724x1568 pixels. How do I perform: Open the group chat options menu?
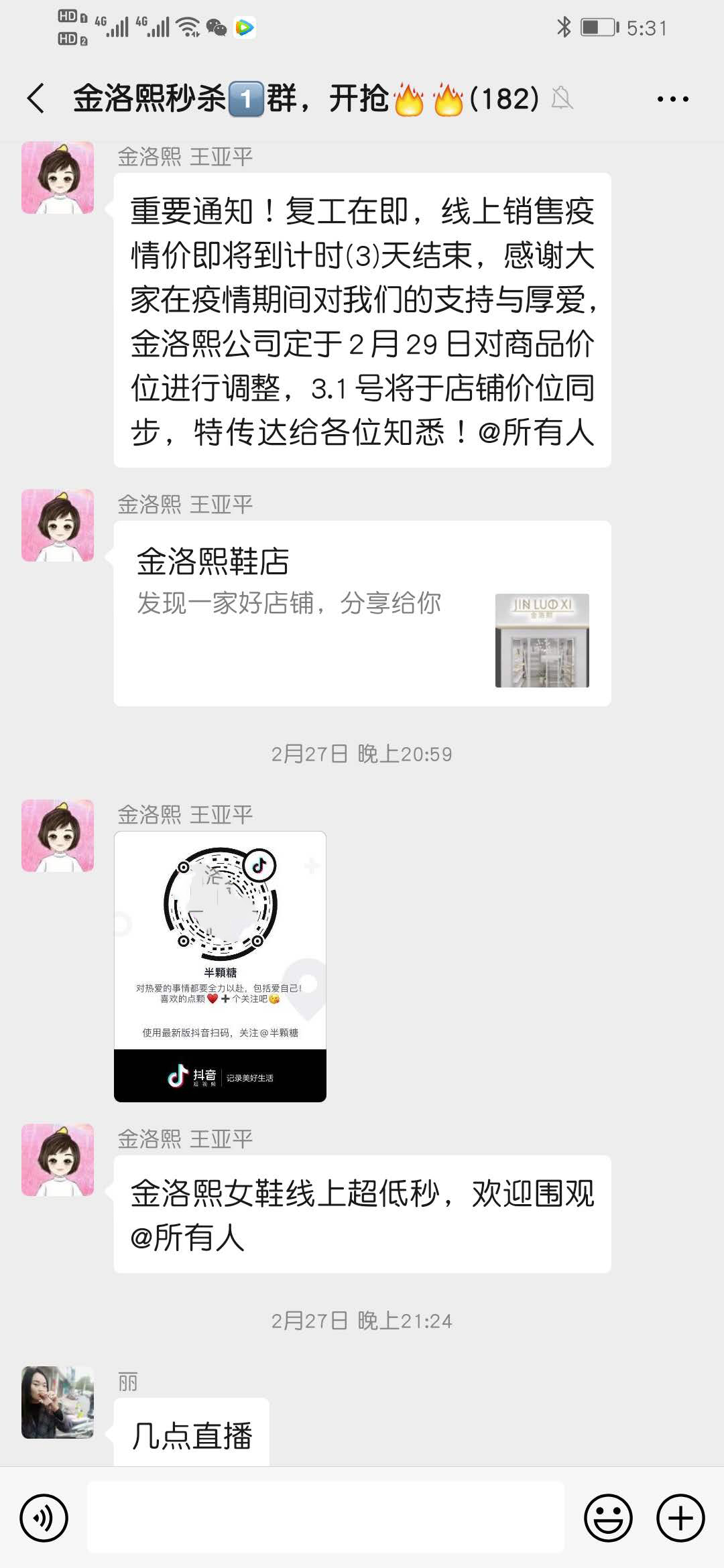click(672, 99)
